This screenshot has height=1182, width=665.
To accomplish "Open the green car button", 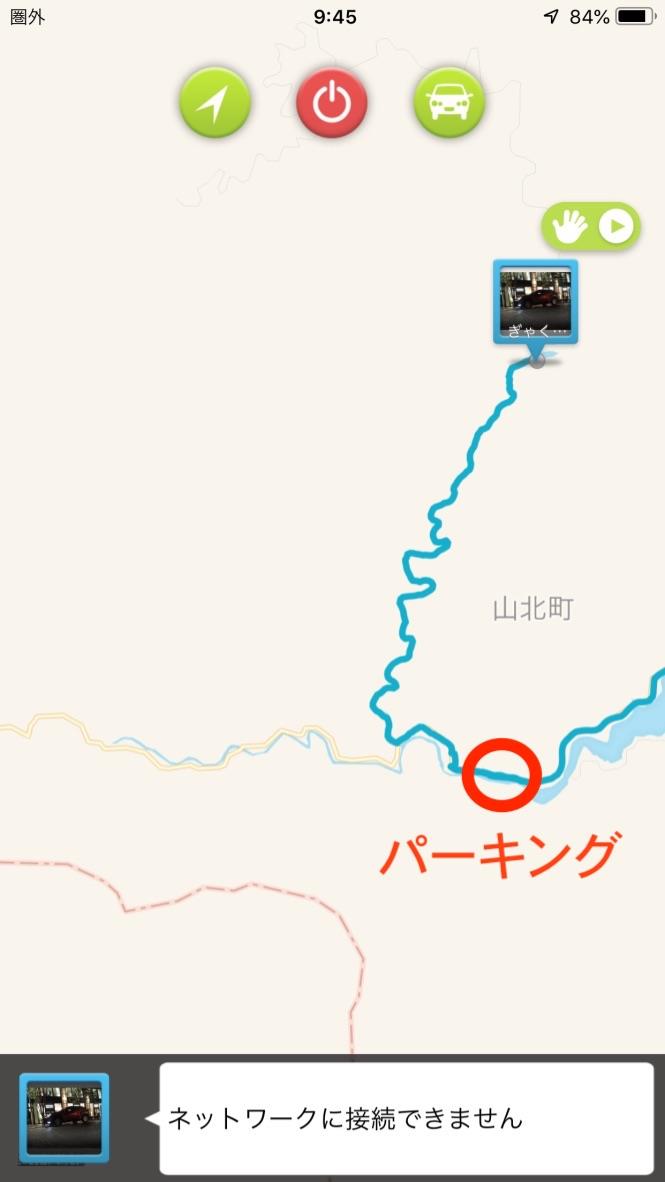I will coord(449,102).
